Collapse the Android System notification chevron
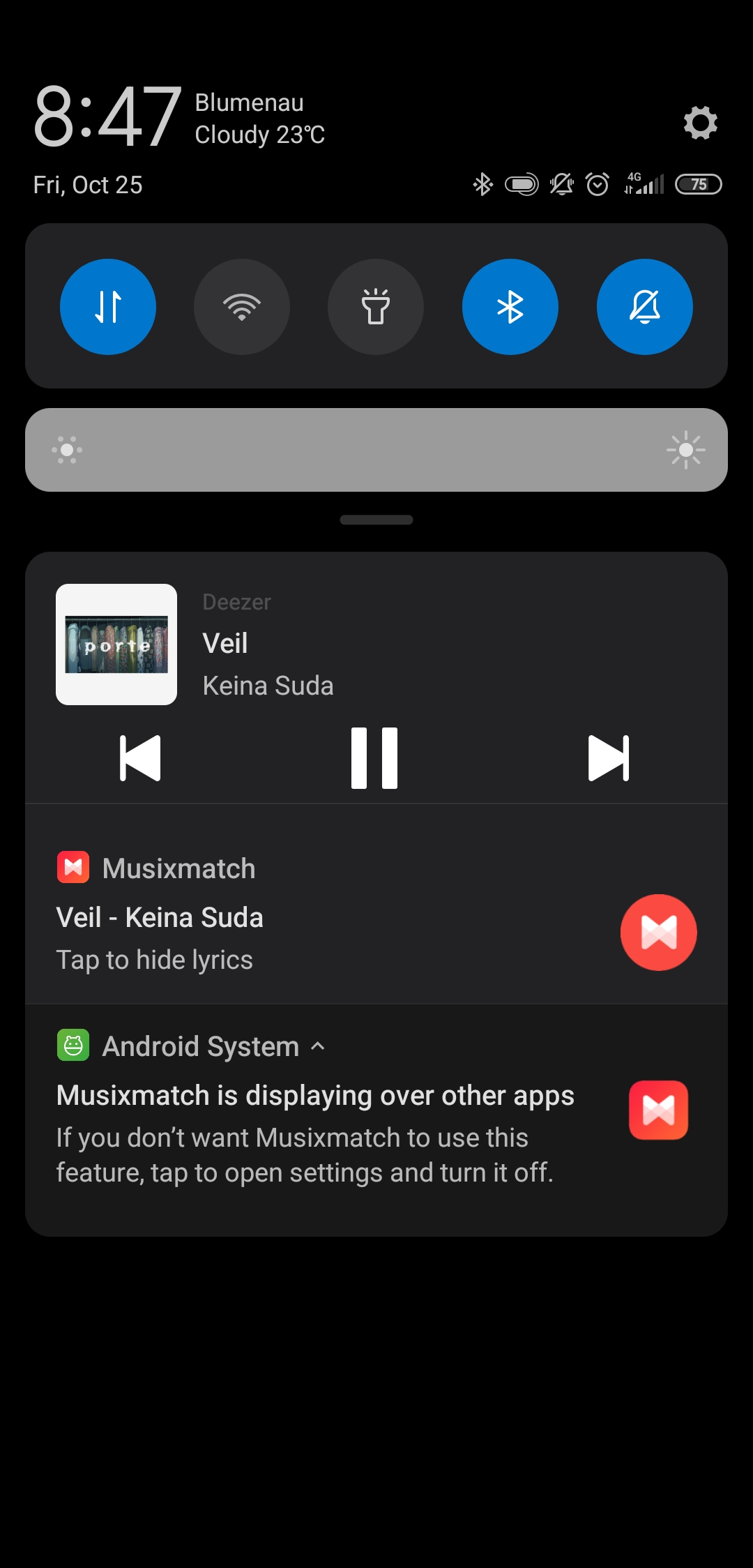Image resolution: width=753 pixels, height=1568 pixels. (318, 1046)
